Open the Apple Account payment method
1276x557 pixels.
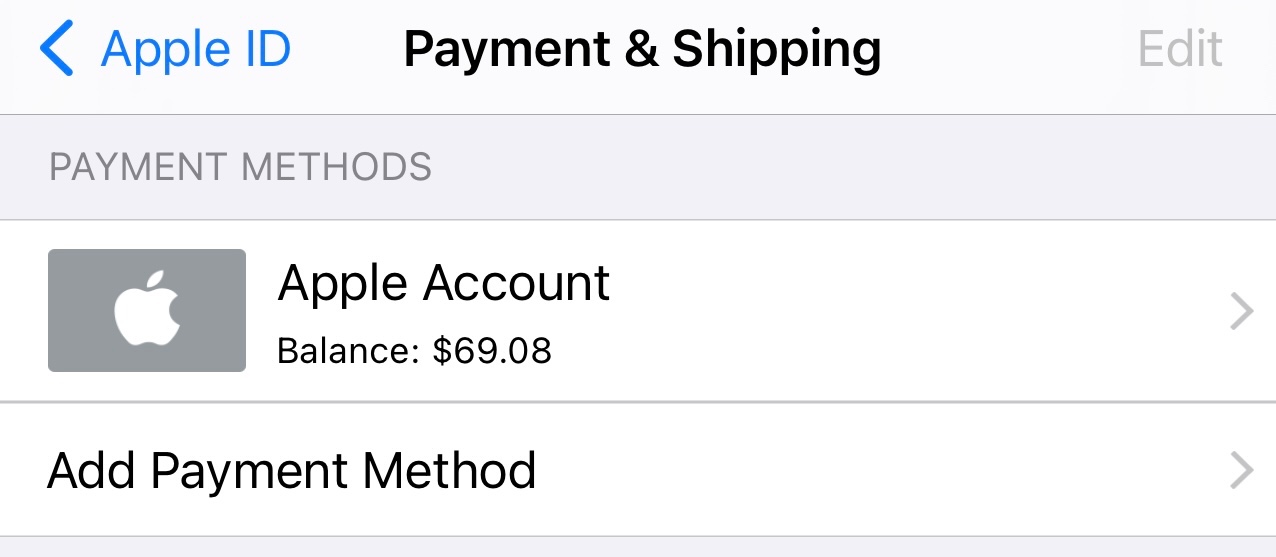pos(638,311)
